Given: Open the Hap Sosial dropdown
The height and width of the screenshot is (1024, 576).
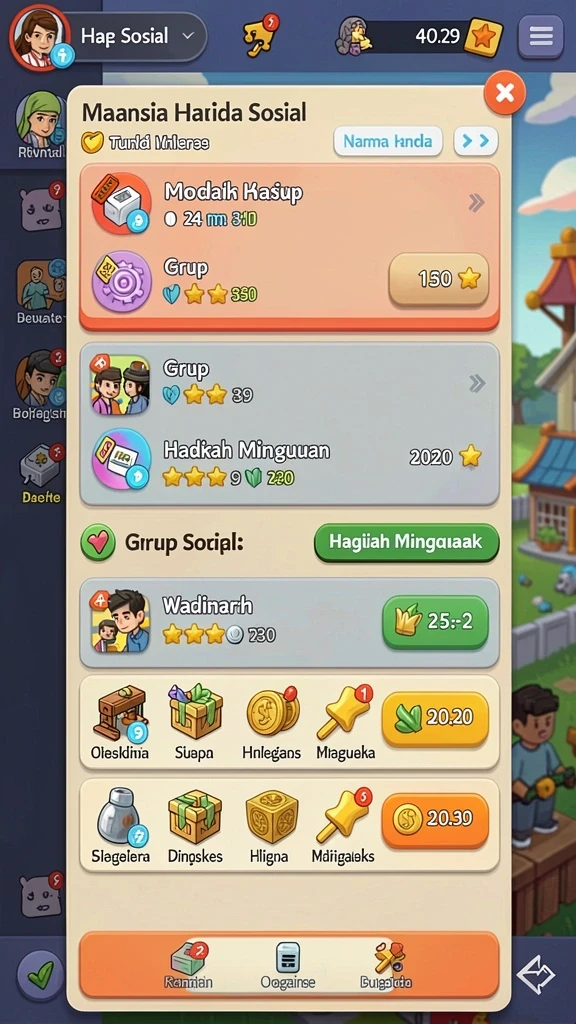Looking at the screenshot, I should tap(140, 37).
